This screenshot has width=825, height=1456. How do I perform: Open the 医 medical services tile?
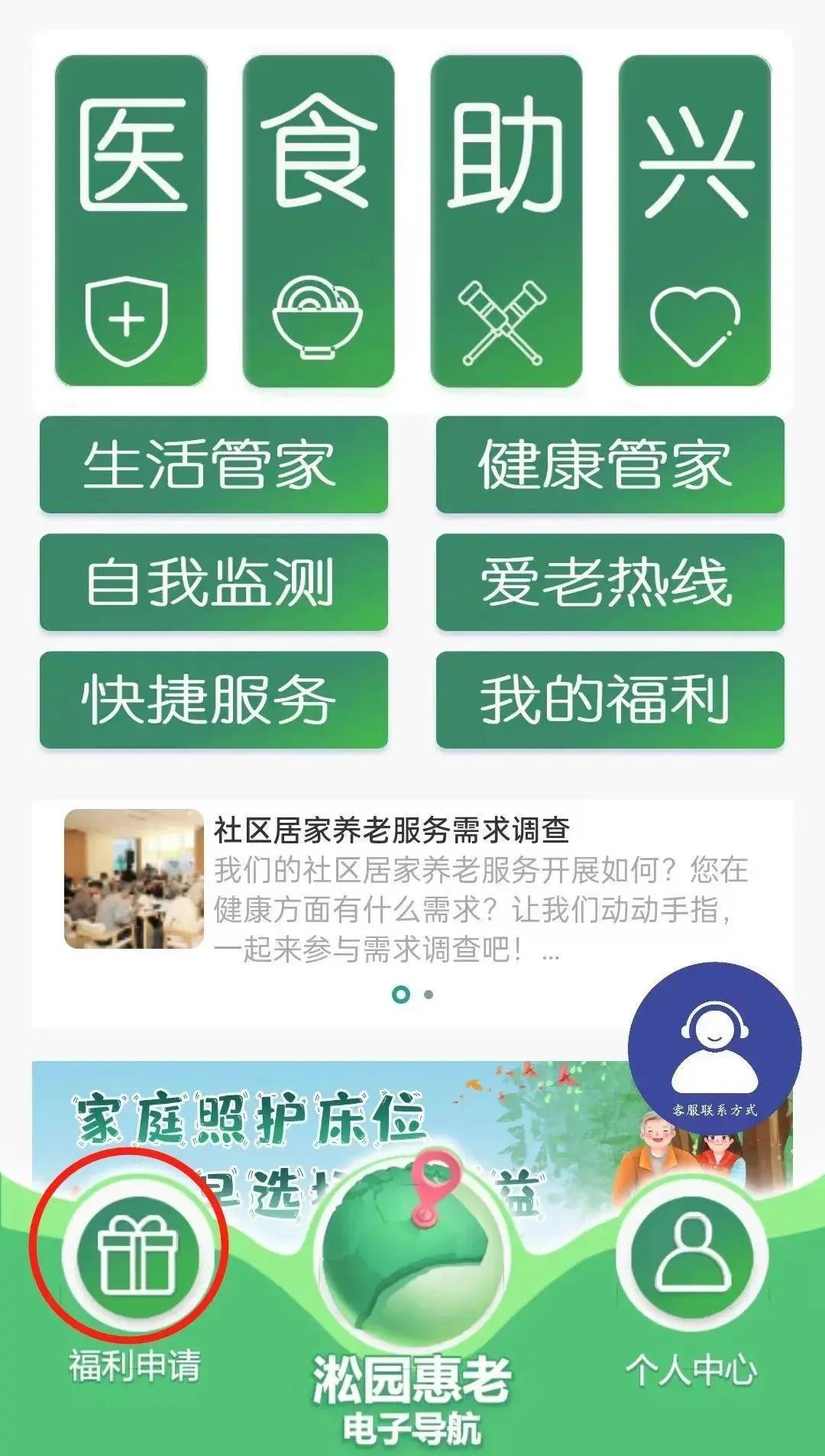(x=131, y=221)
